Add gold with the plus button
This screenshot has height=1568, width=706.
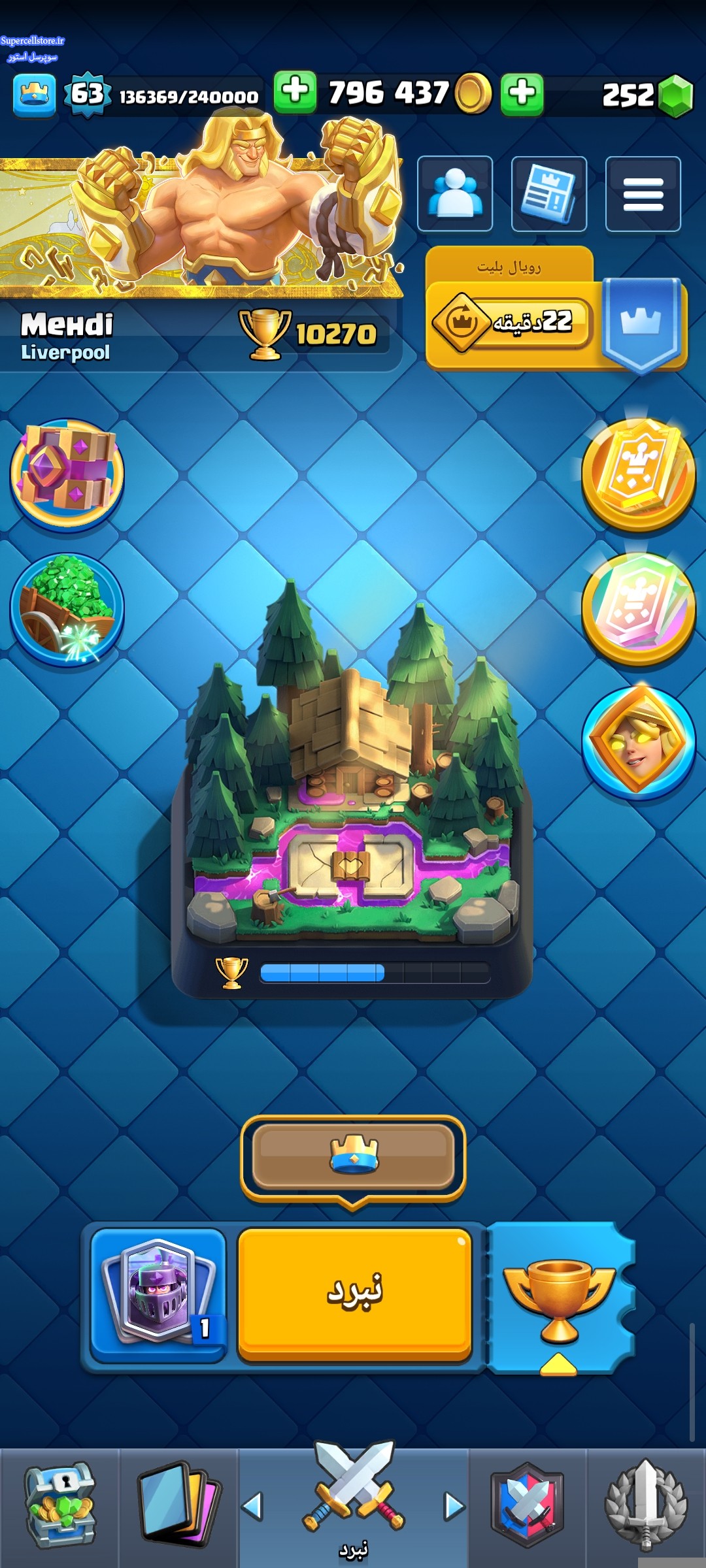tap(295, 92)
